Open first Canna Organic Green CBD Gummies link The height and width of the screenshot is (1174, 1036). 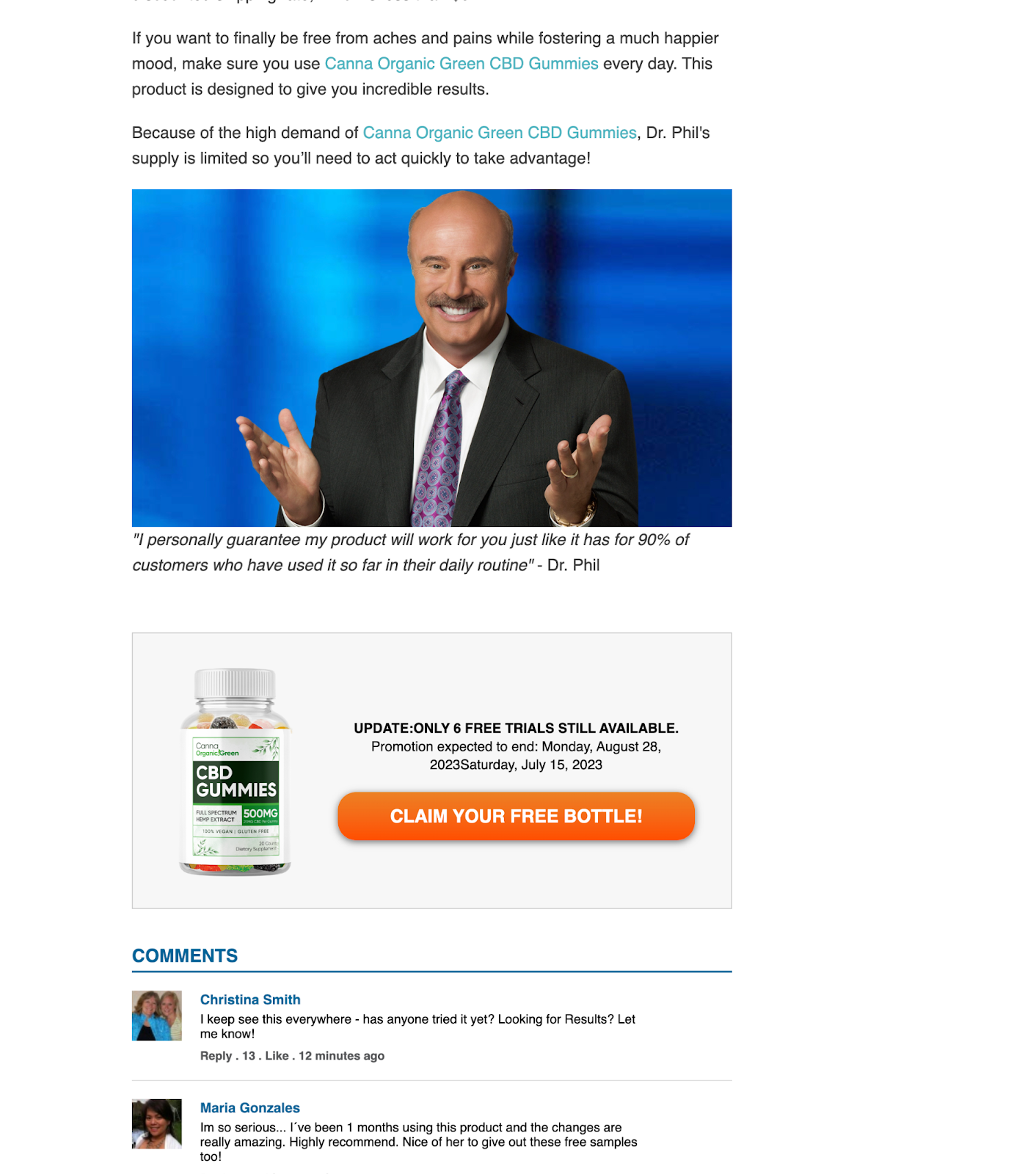click(461, 64)
